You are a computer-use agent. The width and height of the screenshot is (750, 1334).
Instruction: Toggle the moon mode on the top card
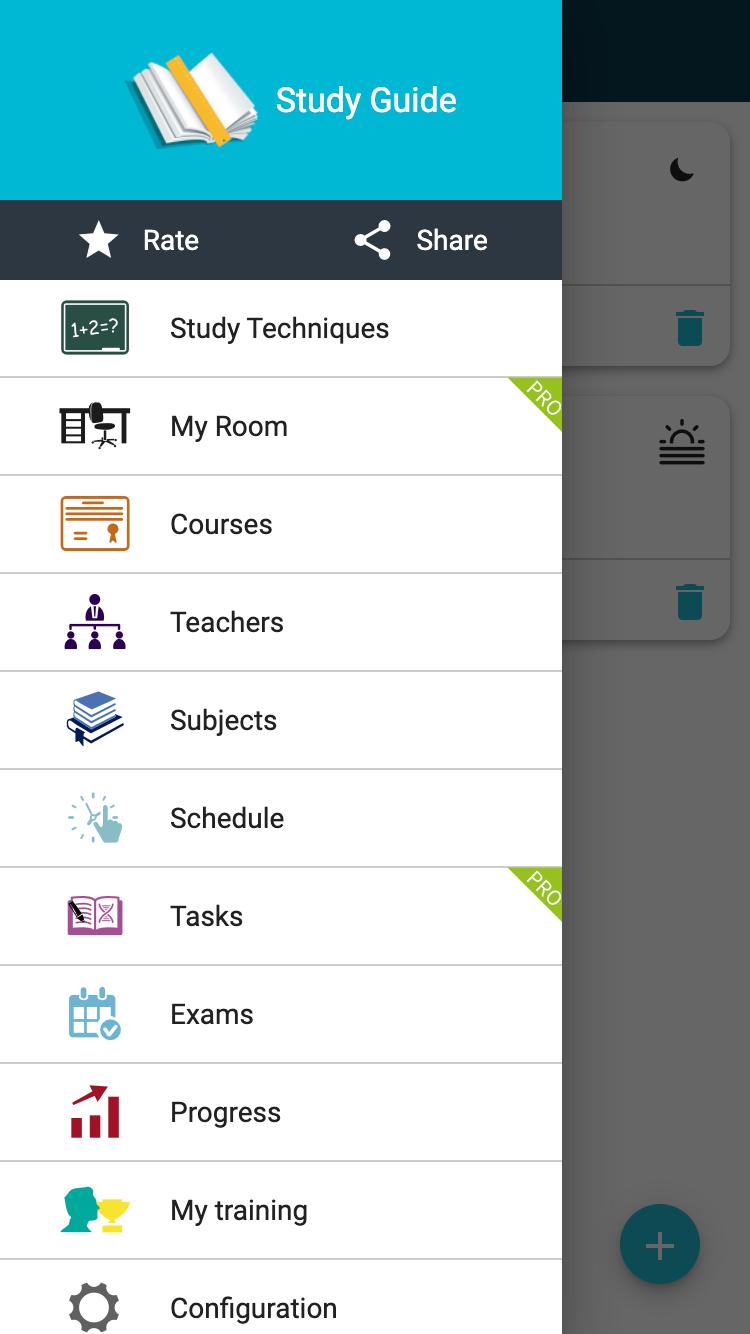point(679,170)
